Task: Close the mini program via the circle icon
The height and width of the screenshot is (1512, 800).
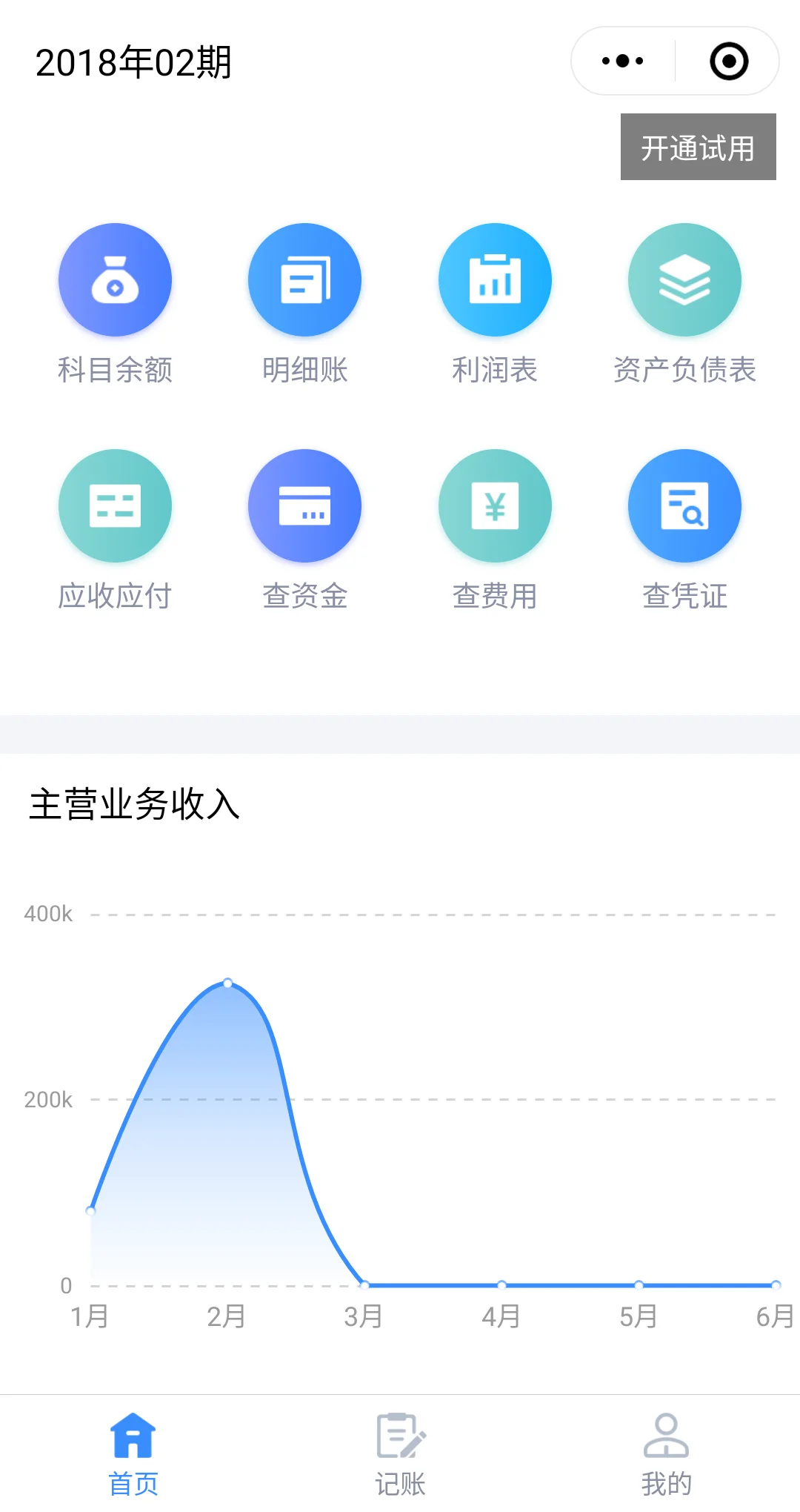Action: pos(729,61)
